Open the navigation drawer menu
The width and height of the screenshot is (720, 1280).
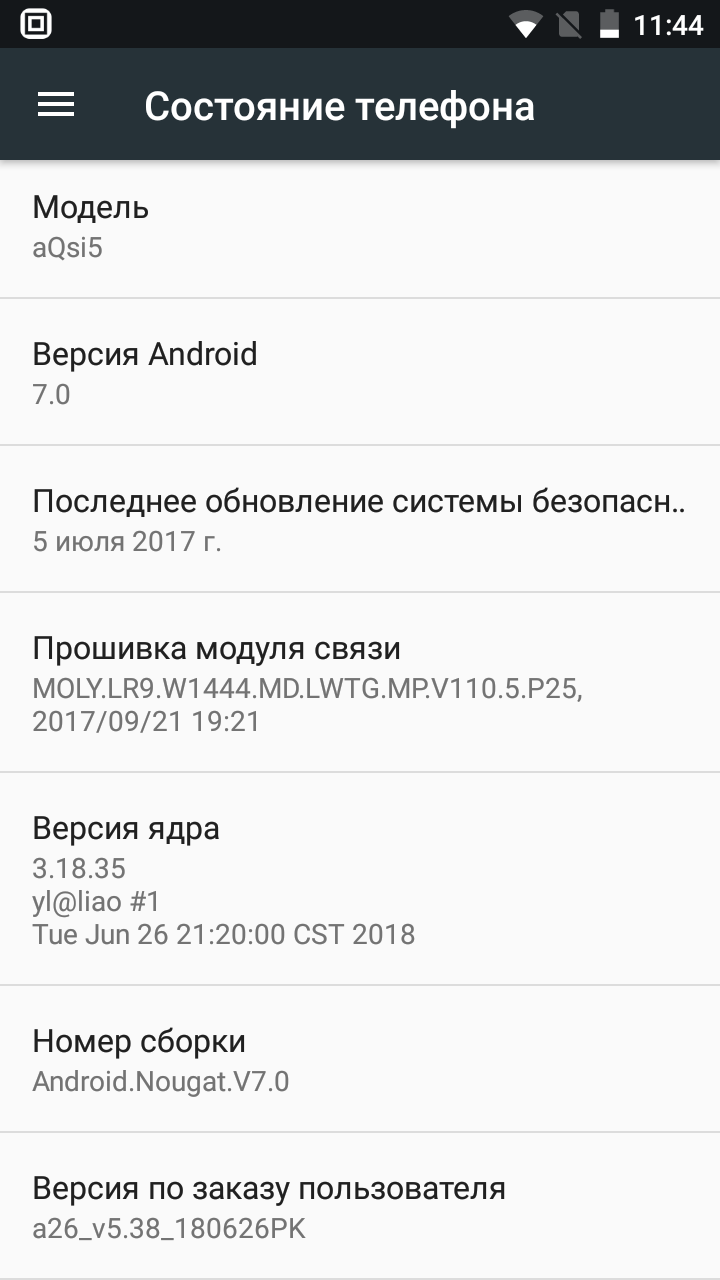click(x=56, y=105)
